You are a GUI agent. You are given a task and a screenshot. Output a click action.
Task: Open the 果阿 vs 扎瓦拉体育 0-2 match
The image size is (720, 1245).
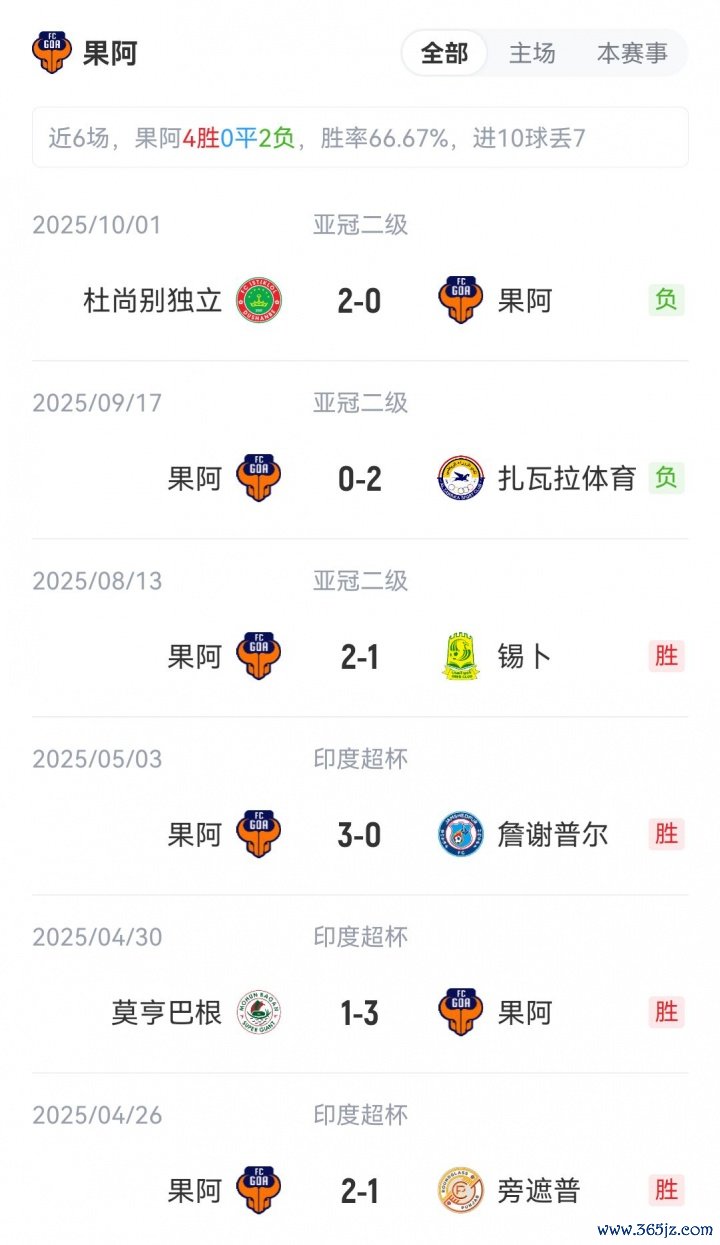tap(359, 478)
